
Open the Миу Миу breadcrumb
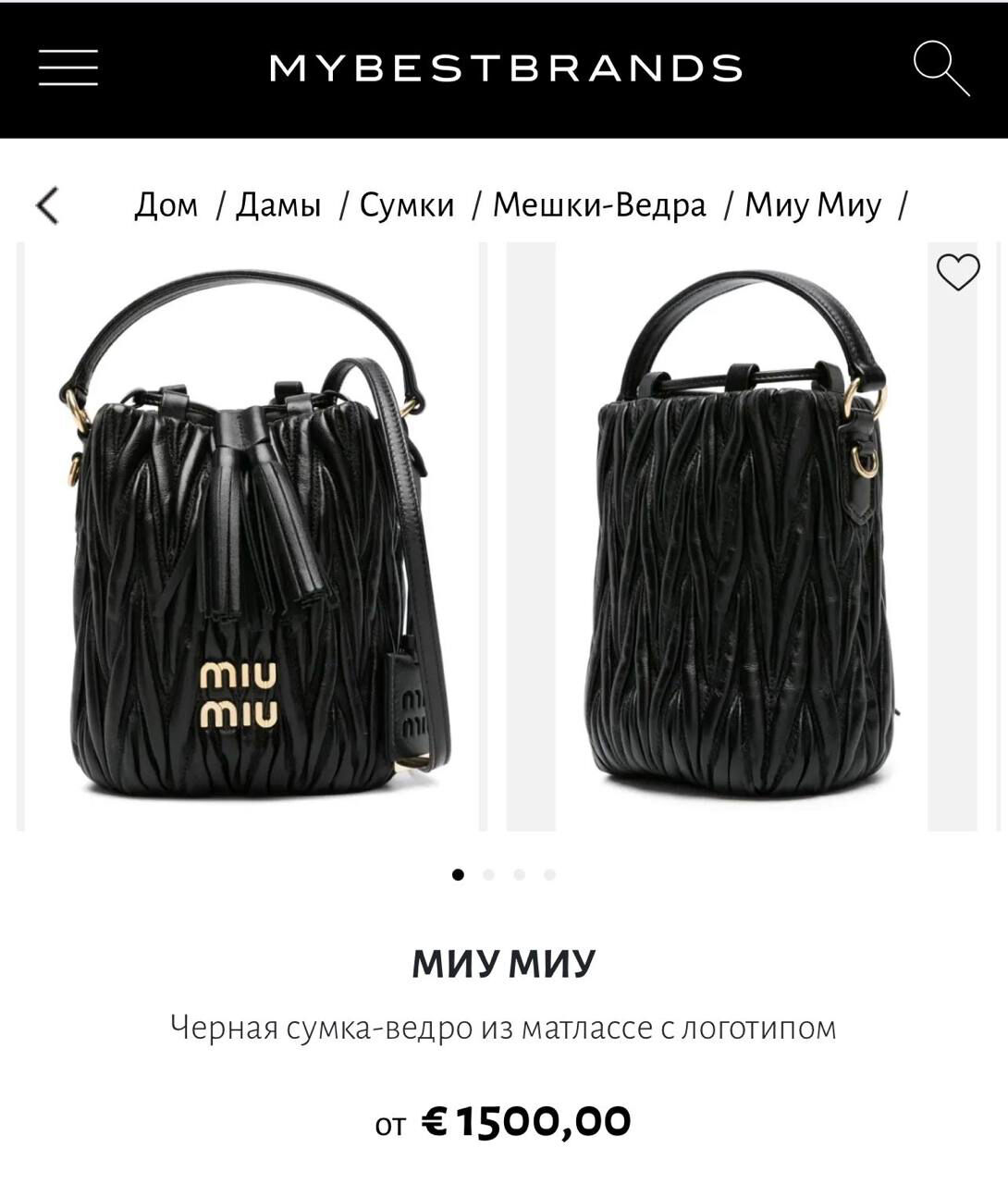tap(813, 204)
